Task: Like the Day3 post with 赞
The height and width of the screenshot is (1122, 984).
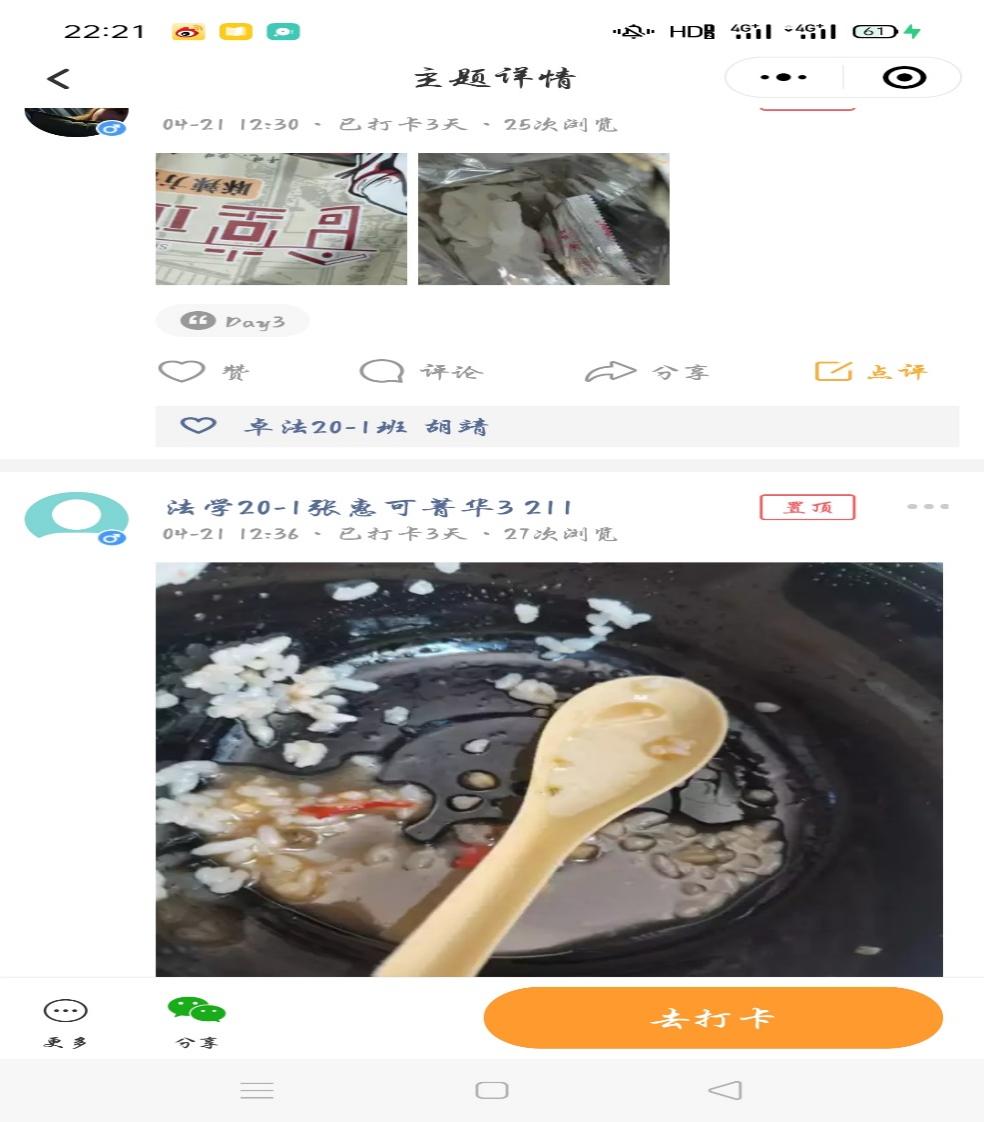Action: (205, 372)
